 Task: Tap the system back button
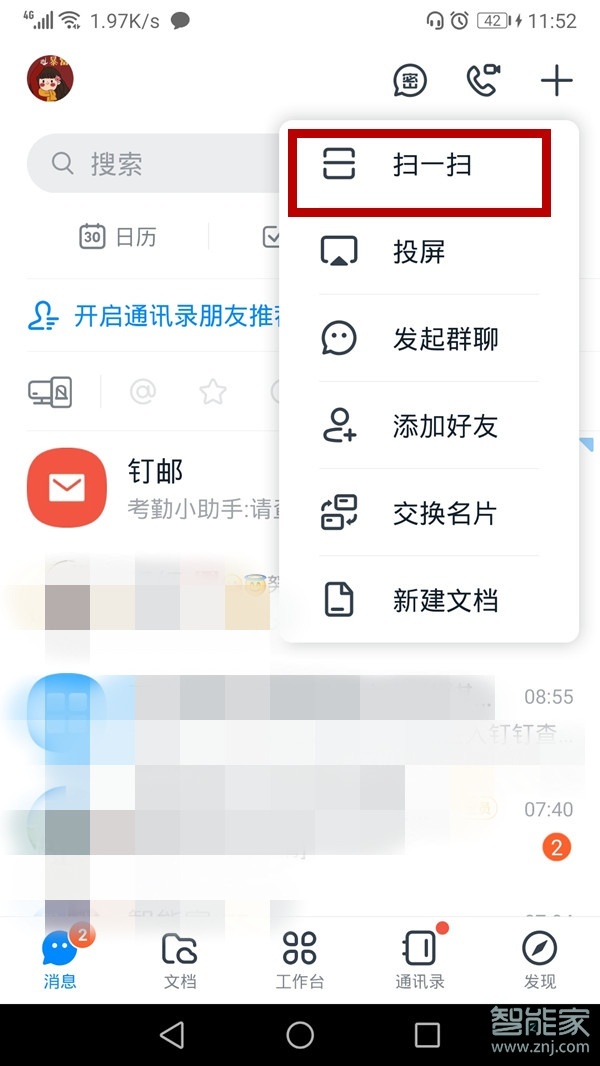pyautogui.click(x=172, y=1034)
